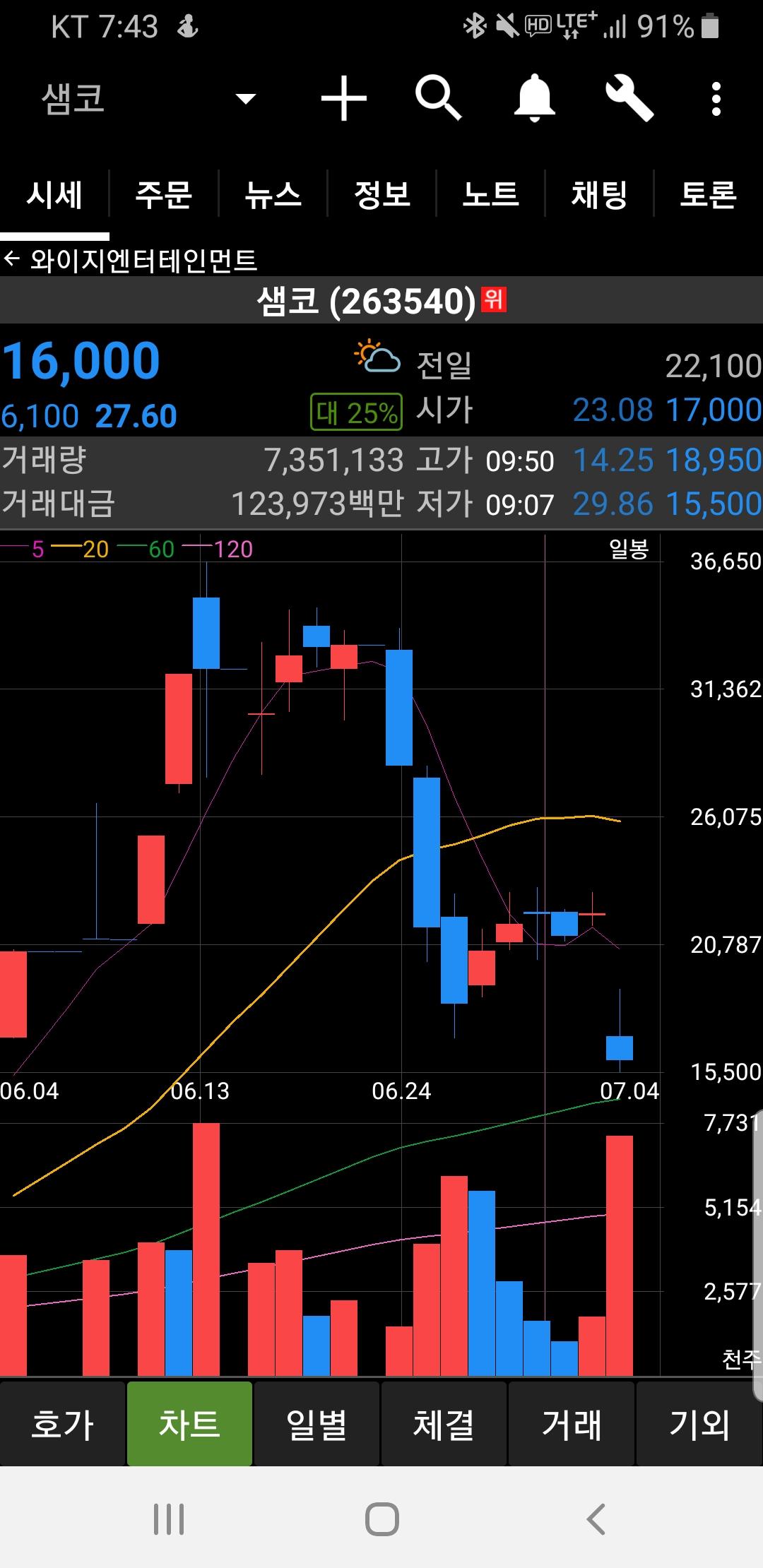The image size is (763, 1568).
Task: Open the 체결 trades view
Action: 444,1424
